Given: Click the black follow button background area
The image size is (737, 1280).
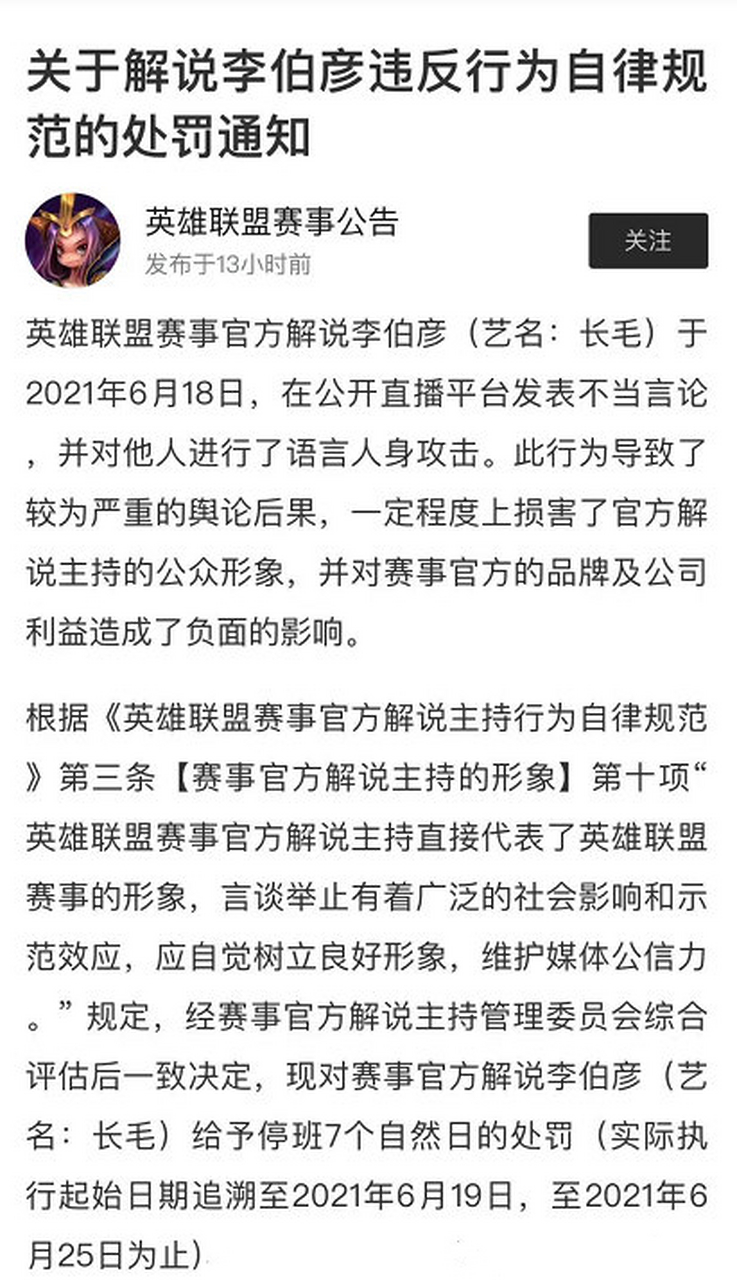Looking at the screenshot, I should [x=647, y=240].
